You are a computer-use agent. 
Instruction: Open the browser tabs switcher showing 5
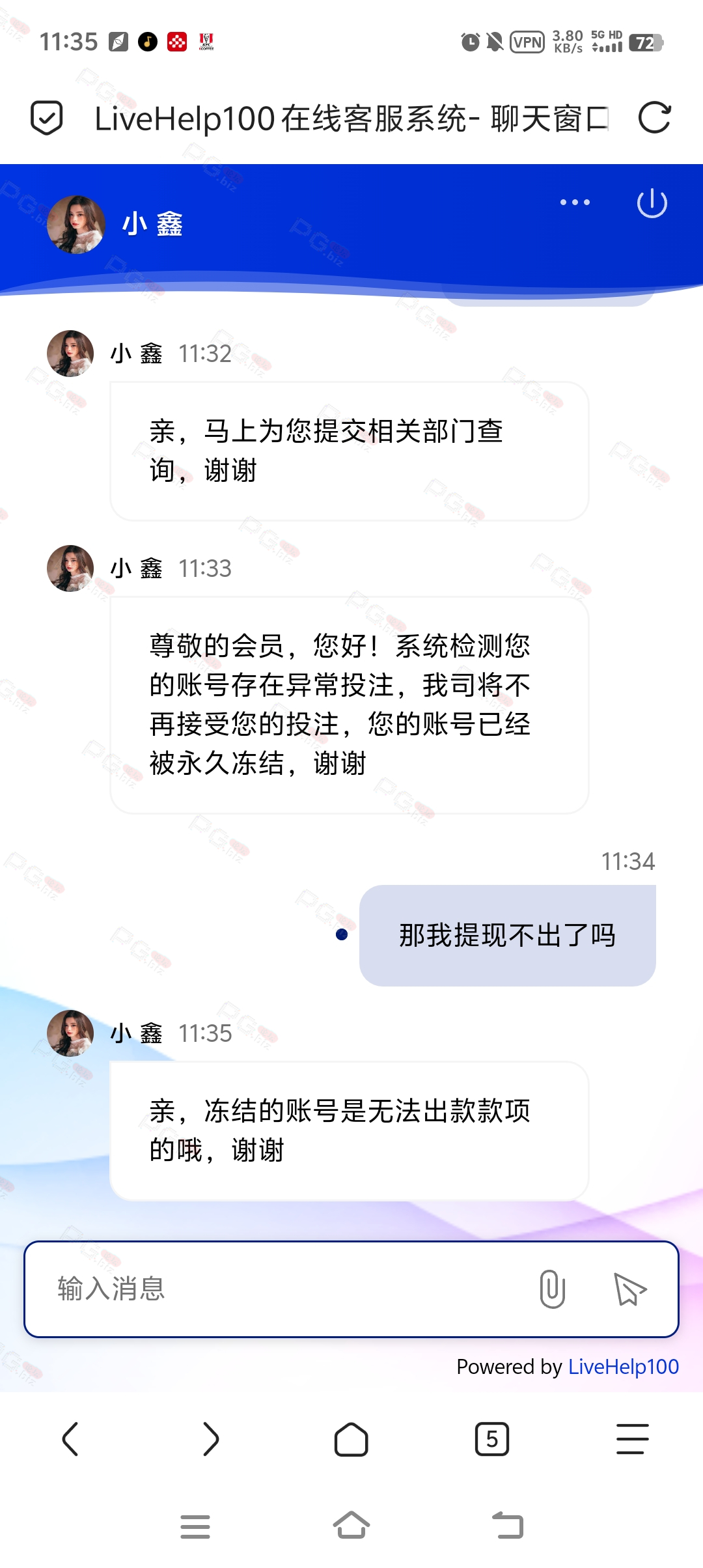point(492,1439)
